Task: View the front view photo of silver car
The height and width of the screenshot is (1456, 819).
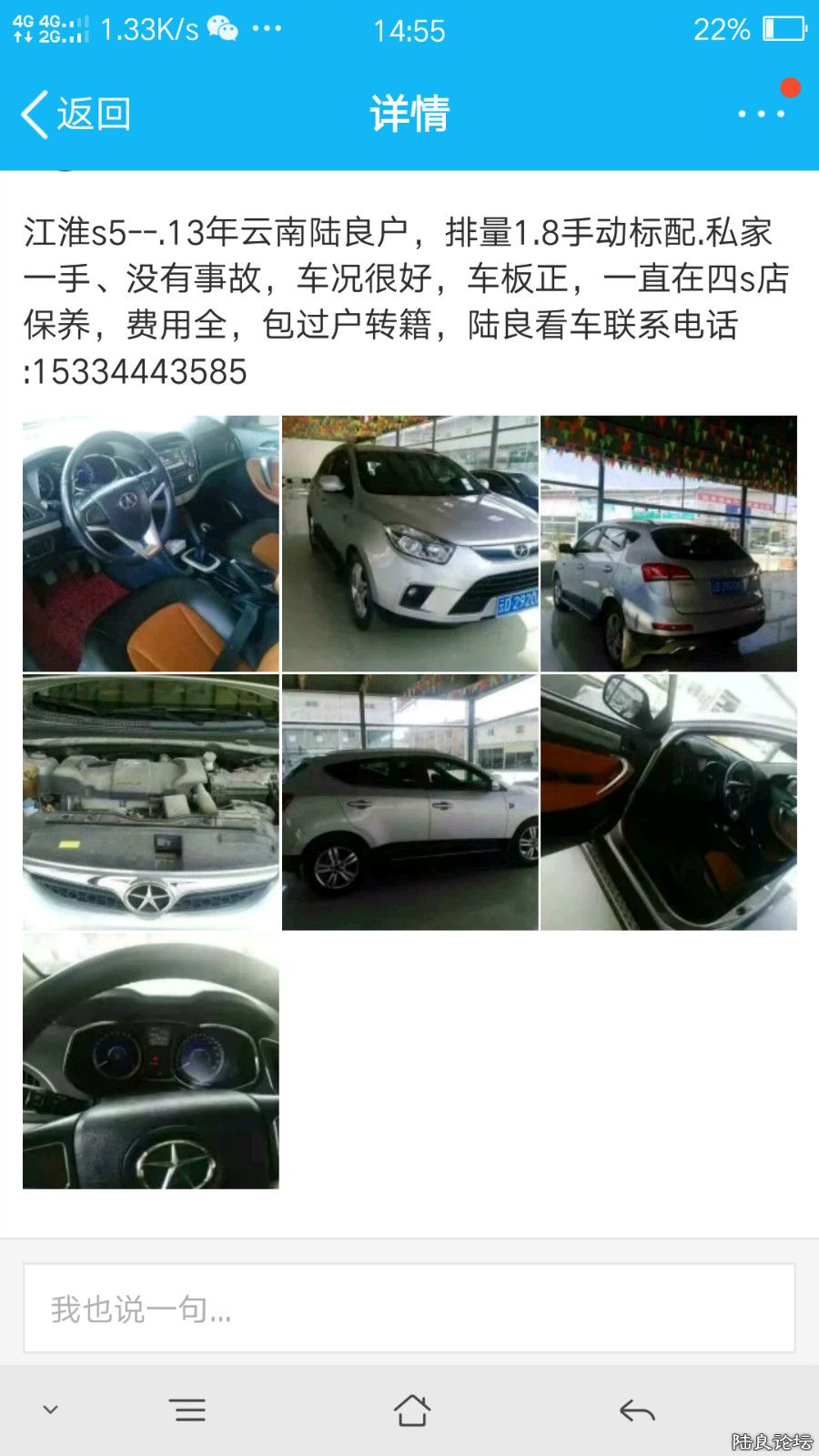Action: coord(409,543)
